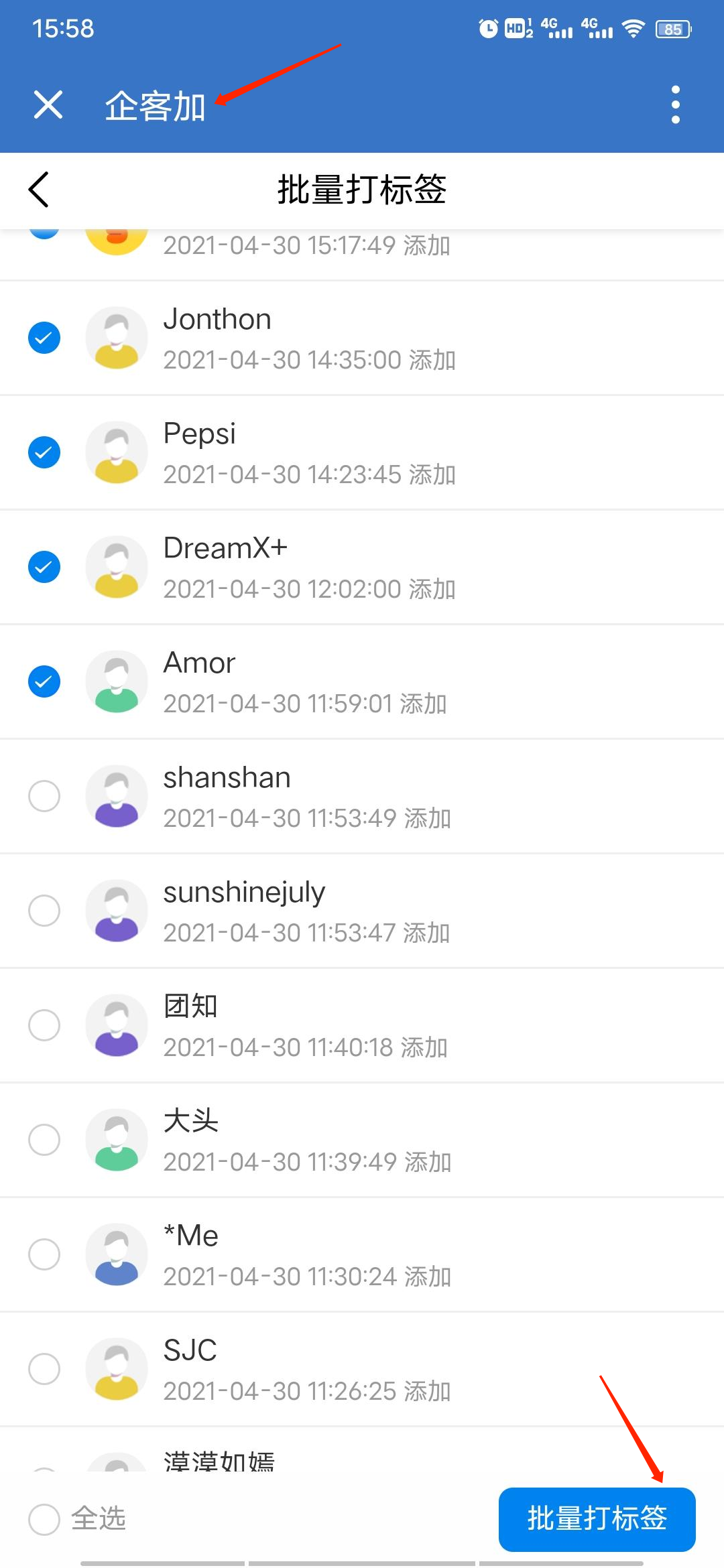Close the 企客加 mini program
This screenshot has height=1568, width=724.
click(x=48, y=105)
